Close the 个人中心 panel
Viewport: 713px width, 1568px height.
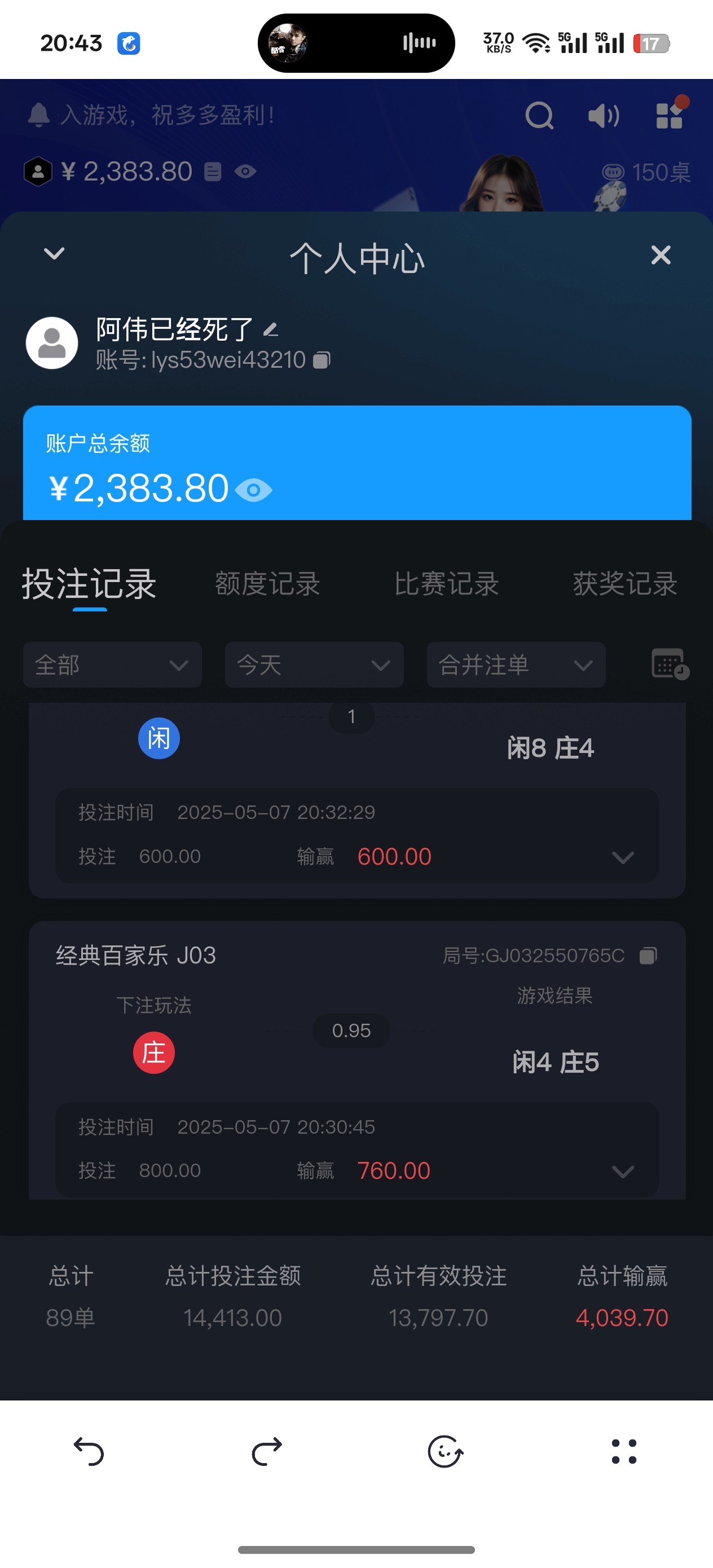pyautogui.click(x=661, y=255)
